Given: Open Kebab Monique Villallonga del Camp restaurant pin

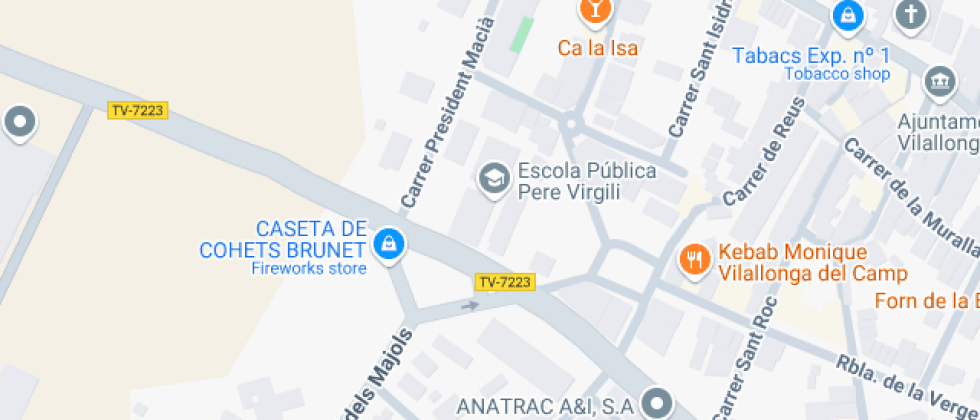Looking at the screenshot, I should pos(693,261).
